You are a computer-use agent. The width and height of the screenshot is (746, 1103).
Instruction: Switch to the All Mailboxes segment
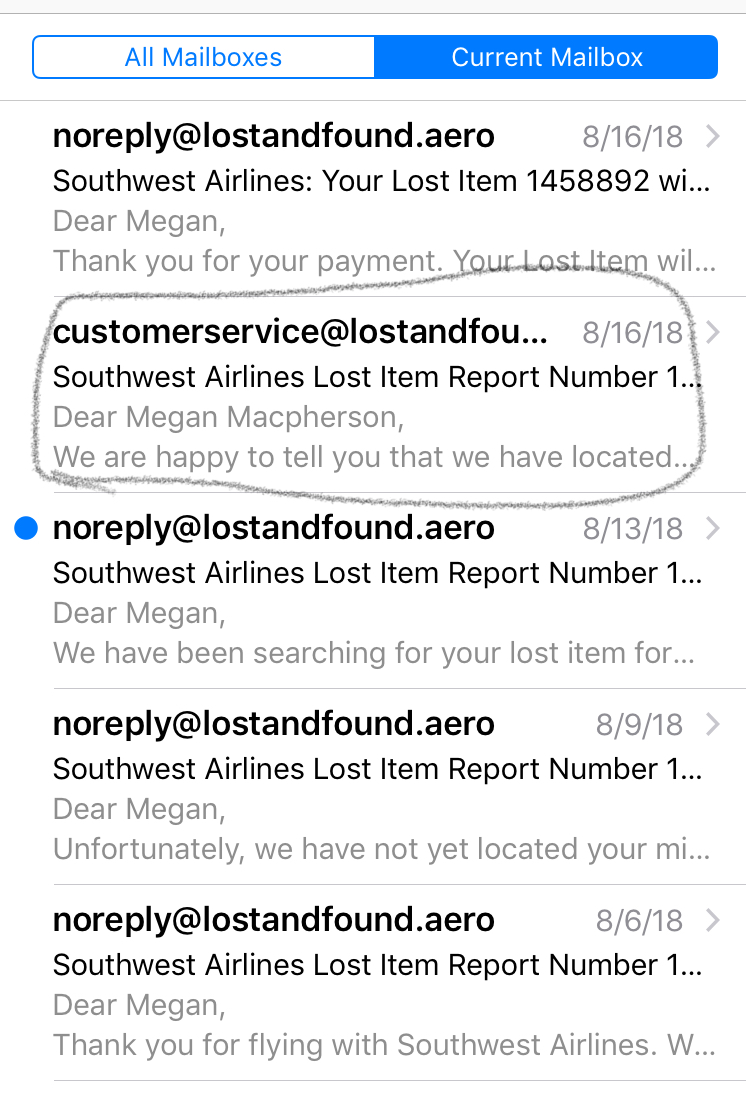click(203, 57)
